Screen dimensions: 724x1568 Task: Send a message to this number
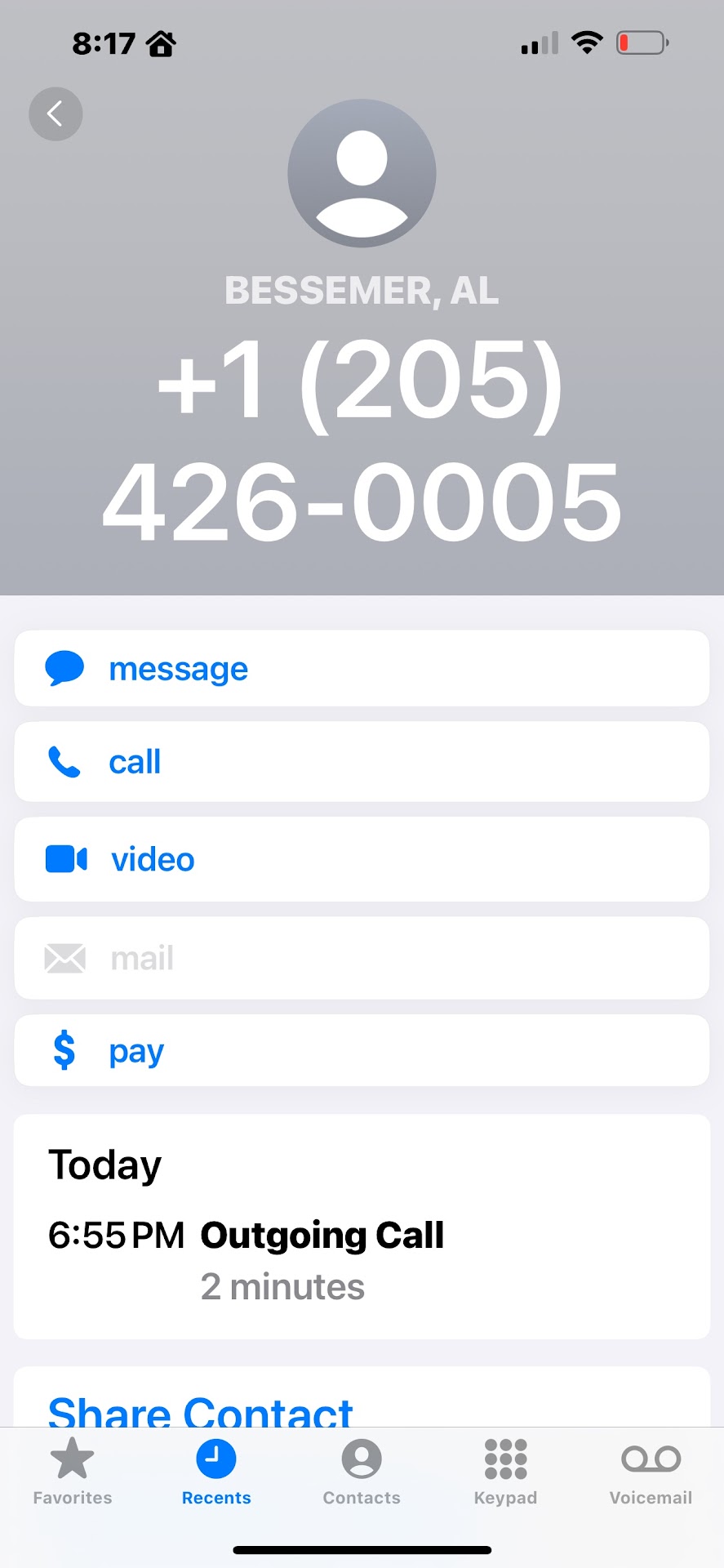(x=362, y=669)
